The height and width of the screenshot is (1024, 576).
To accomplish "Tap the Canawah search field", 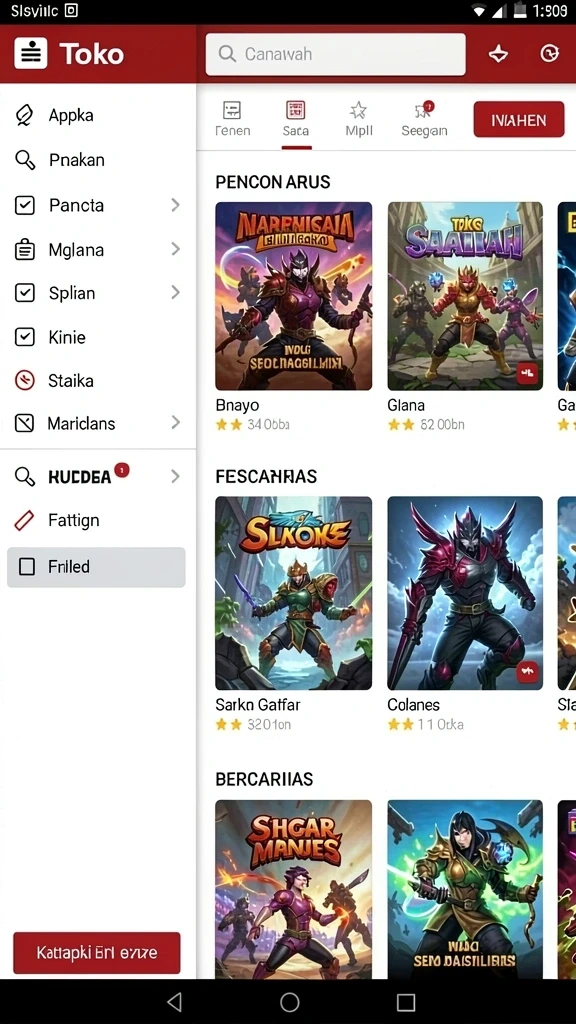I will [x=336, y=54].
